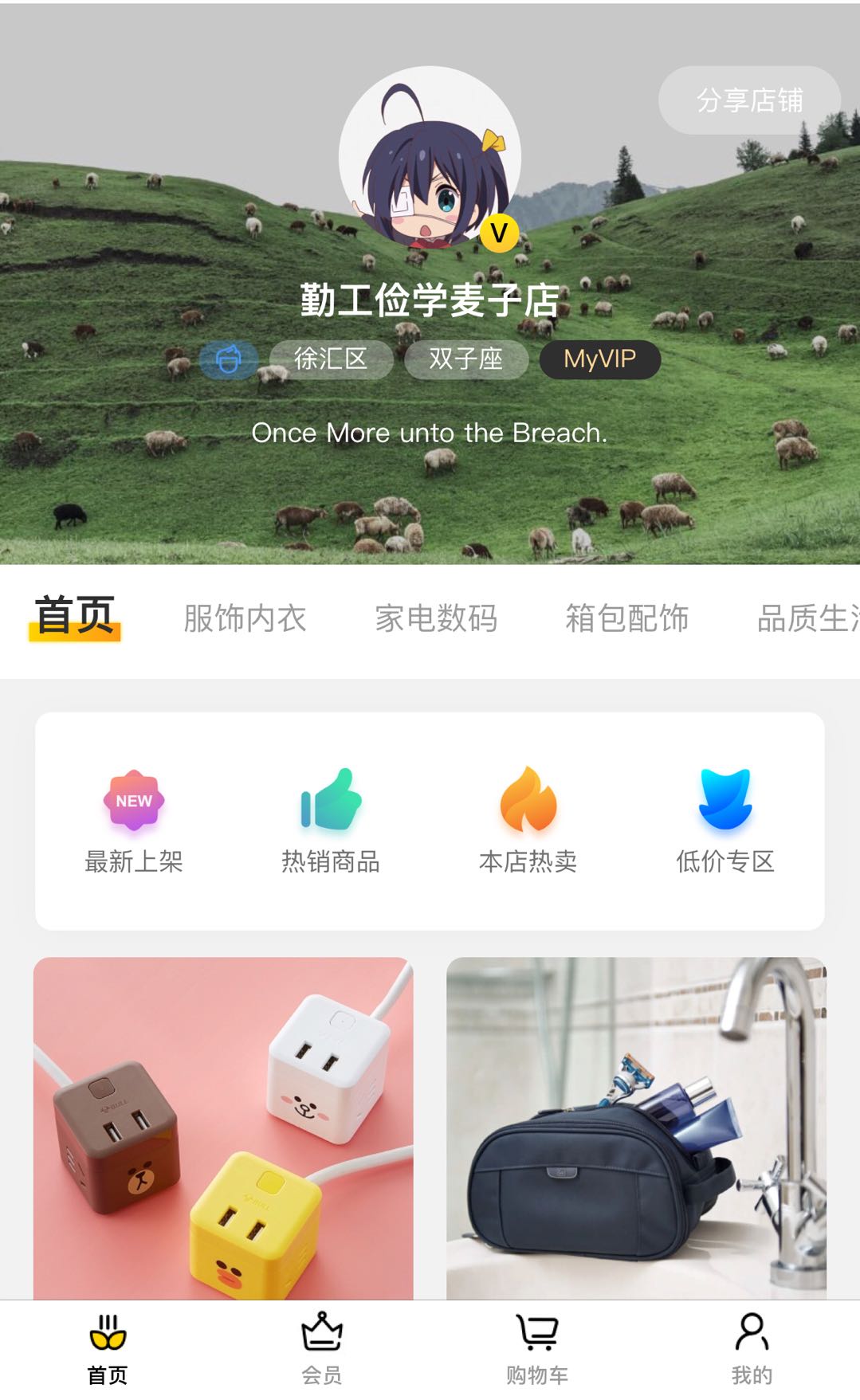This screenshot has width=860, height=1400.
Task: Select the MyVIP badge
Action: (600, 359)
